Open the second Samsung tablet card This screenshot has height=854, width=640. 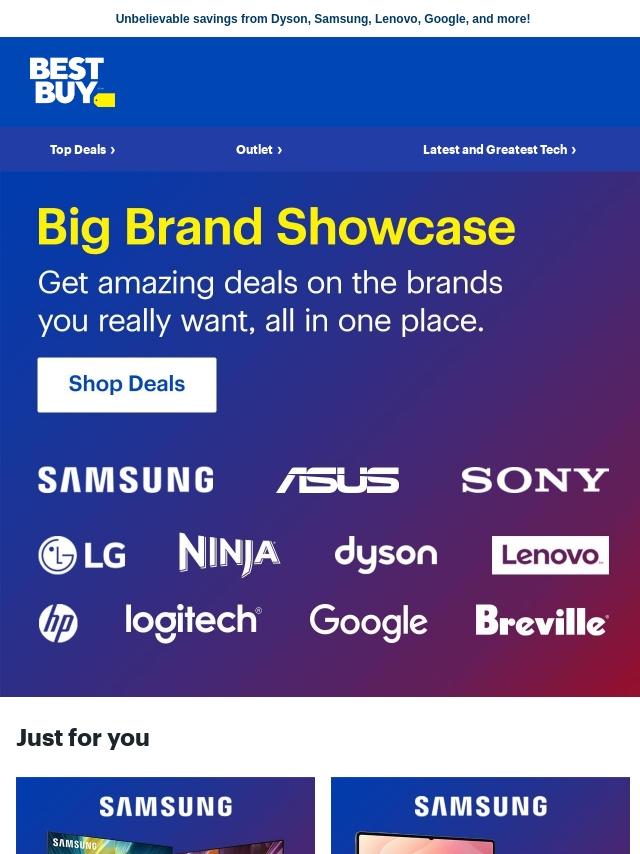click(480, 815)
